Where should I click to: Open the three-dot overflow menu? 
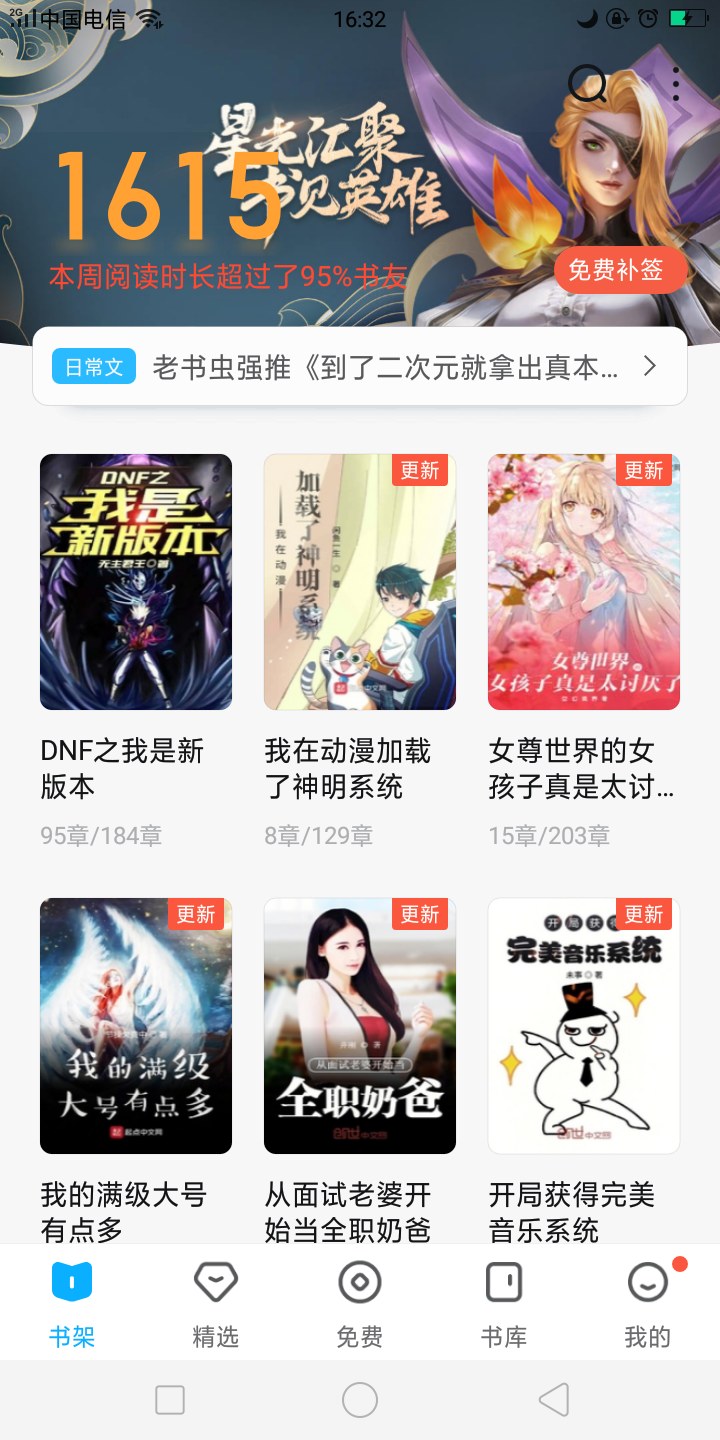676,85
